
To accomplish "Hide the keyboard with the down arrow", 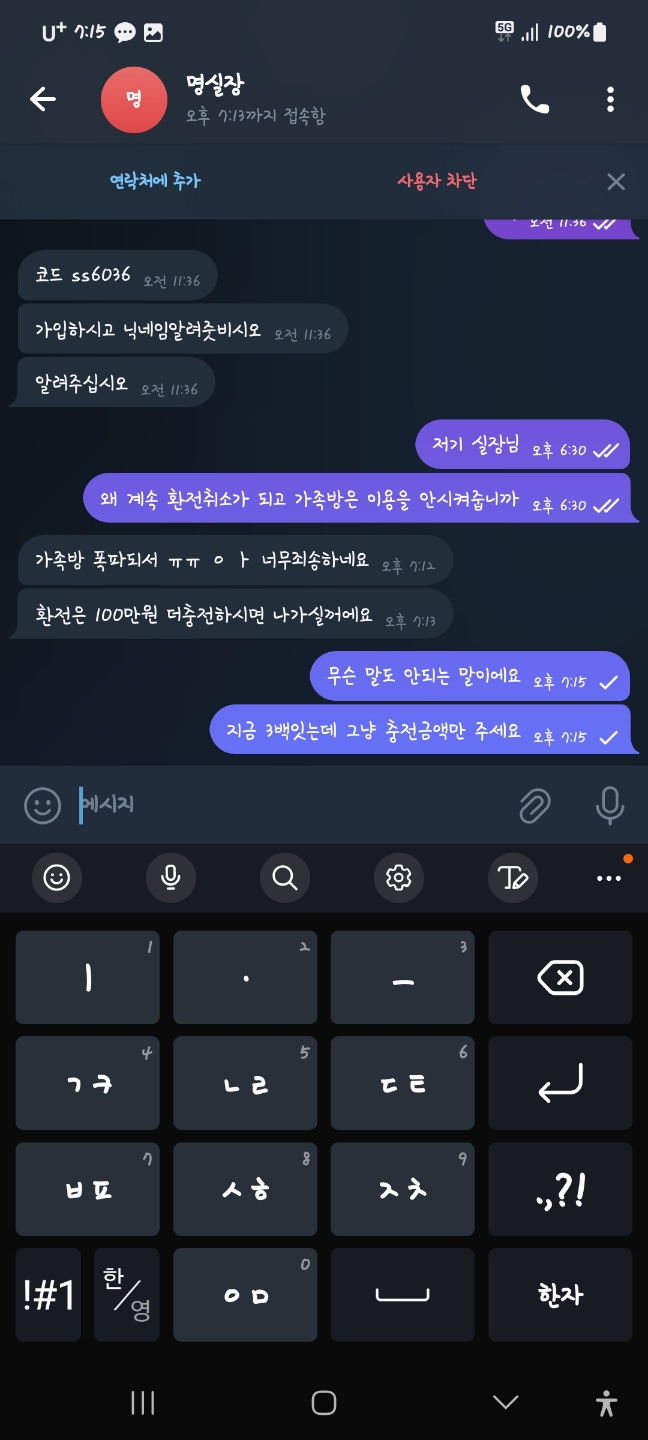I will tap(506, 1402).
